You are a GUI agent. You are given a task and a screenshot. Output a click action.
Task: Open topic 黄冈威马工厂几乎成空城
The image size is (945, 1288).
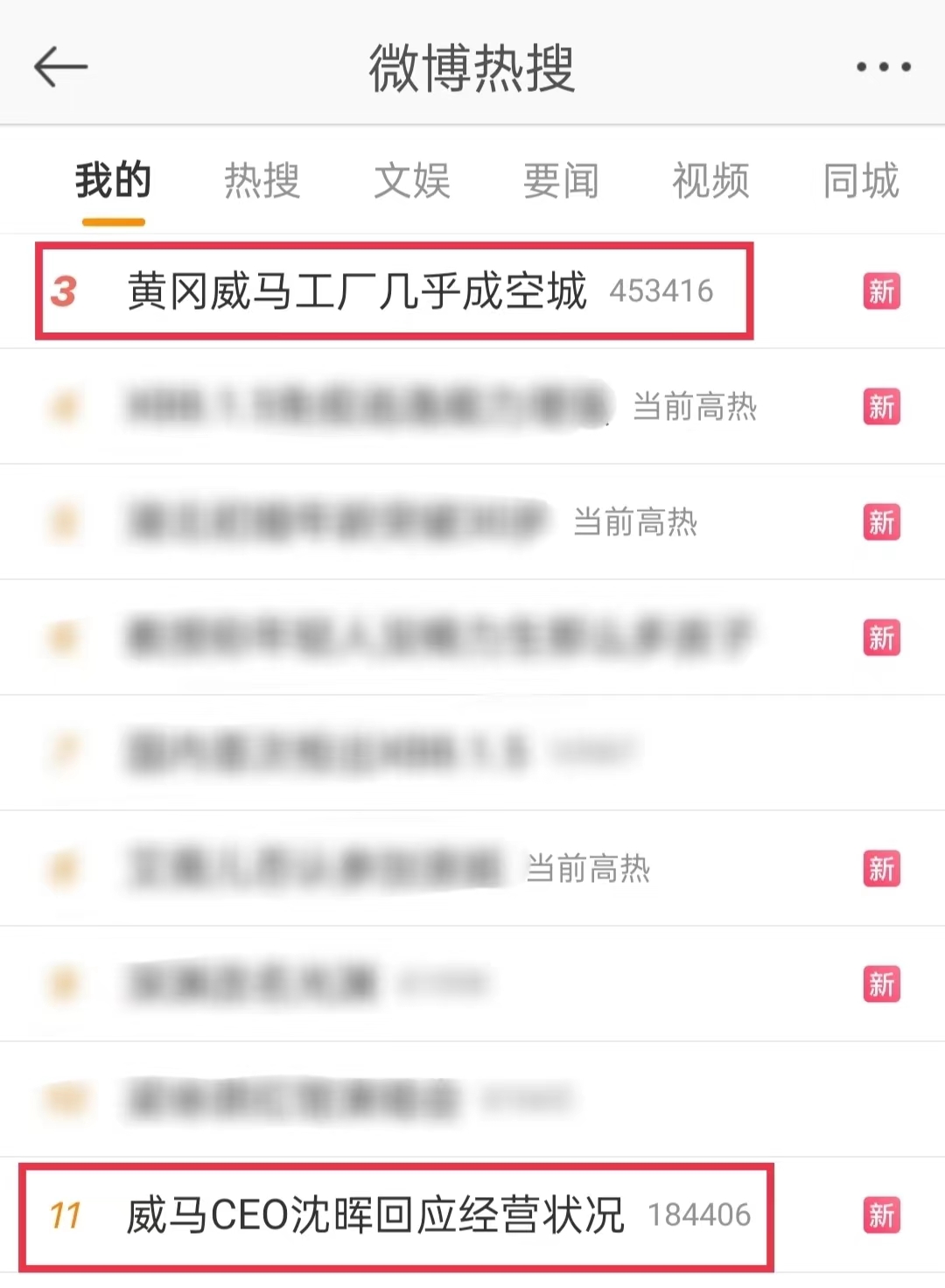357,291
